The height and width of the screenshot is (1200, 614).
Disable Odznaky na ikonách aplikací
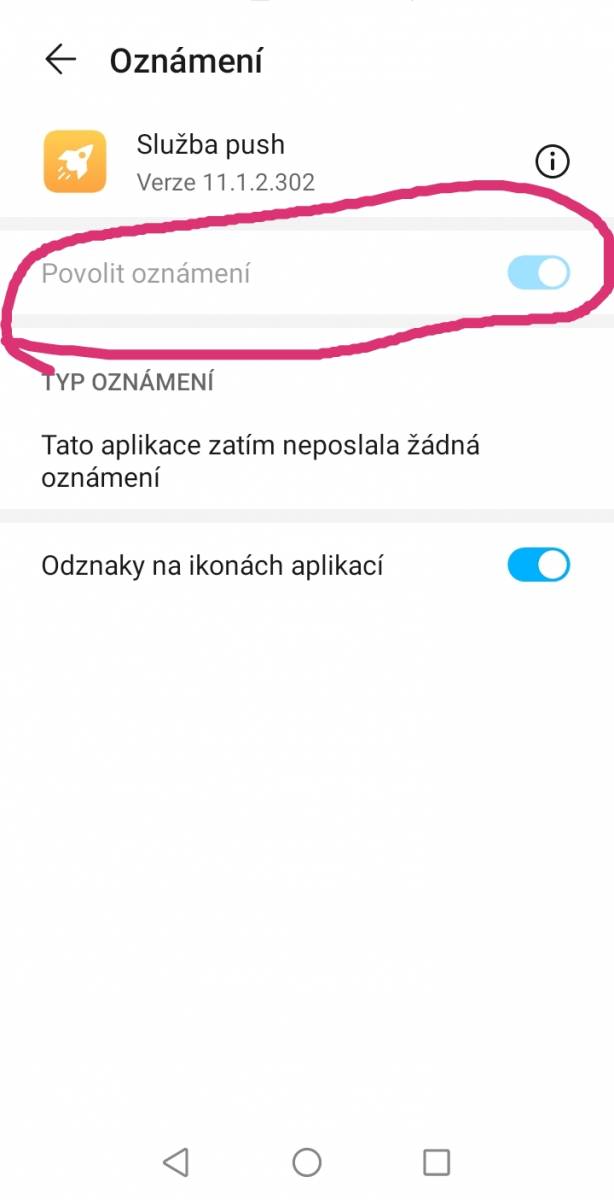point(538,565)
